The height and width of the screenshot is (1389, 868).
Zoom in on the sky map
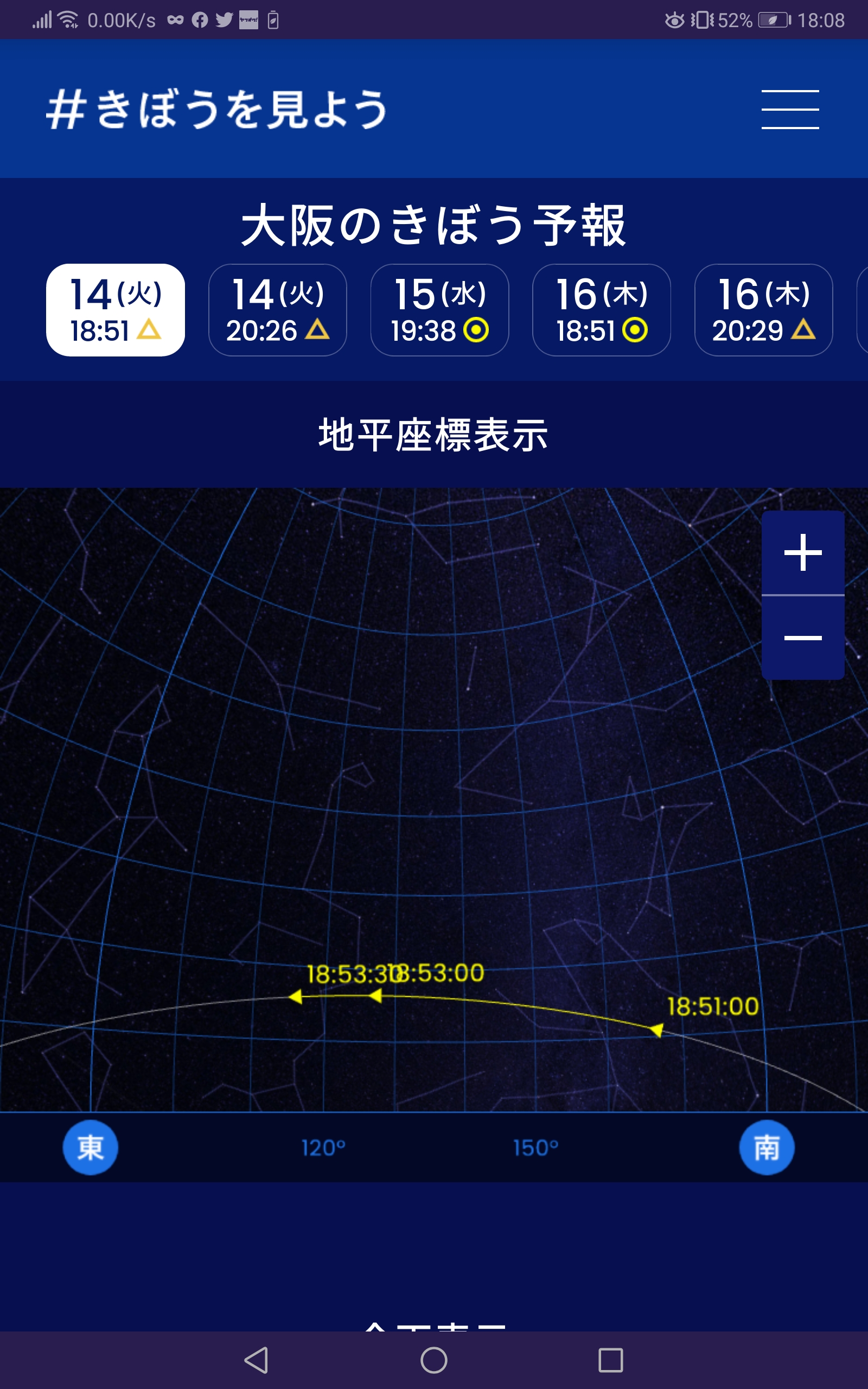click(x=802, y=553)
